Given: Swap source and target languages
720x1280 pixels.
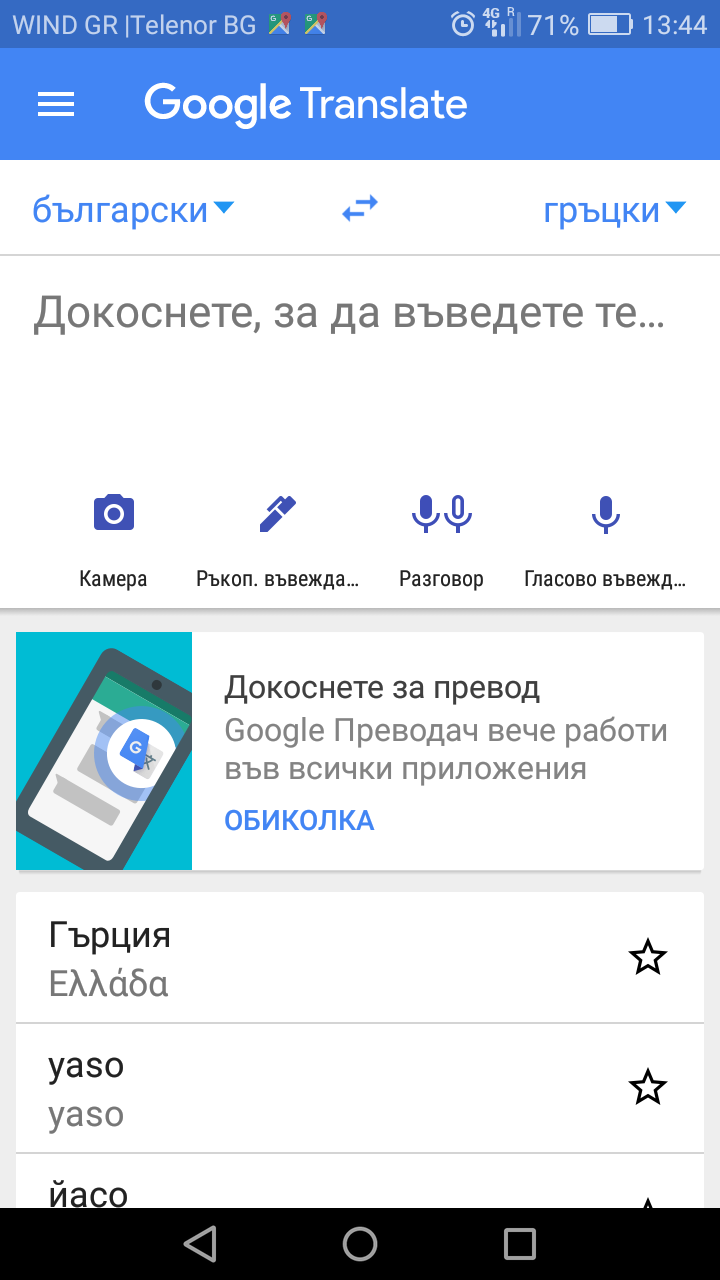Looking at the screenshot, I should click(360, 209).
